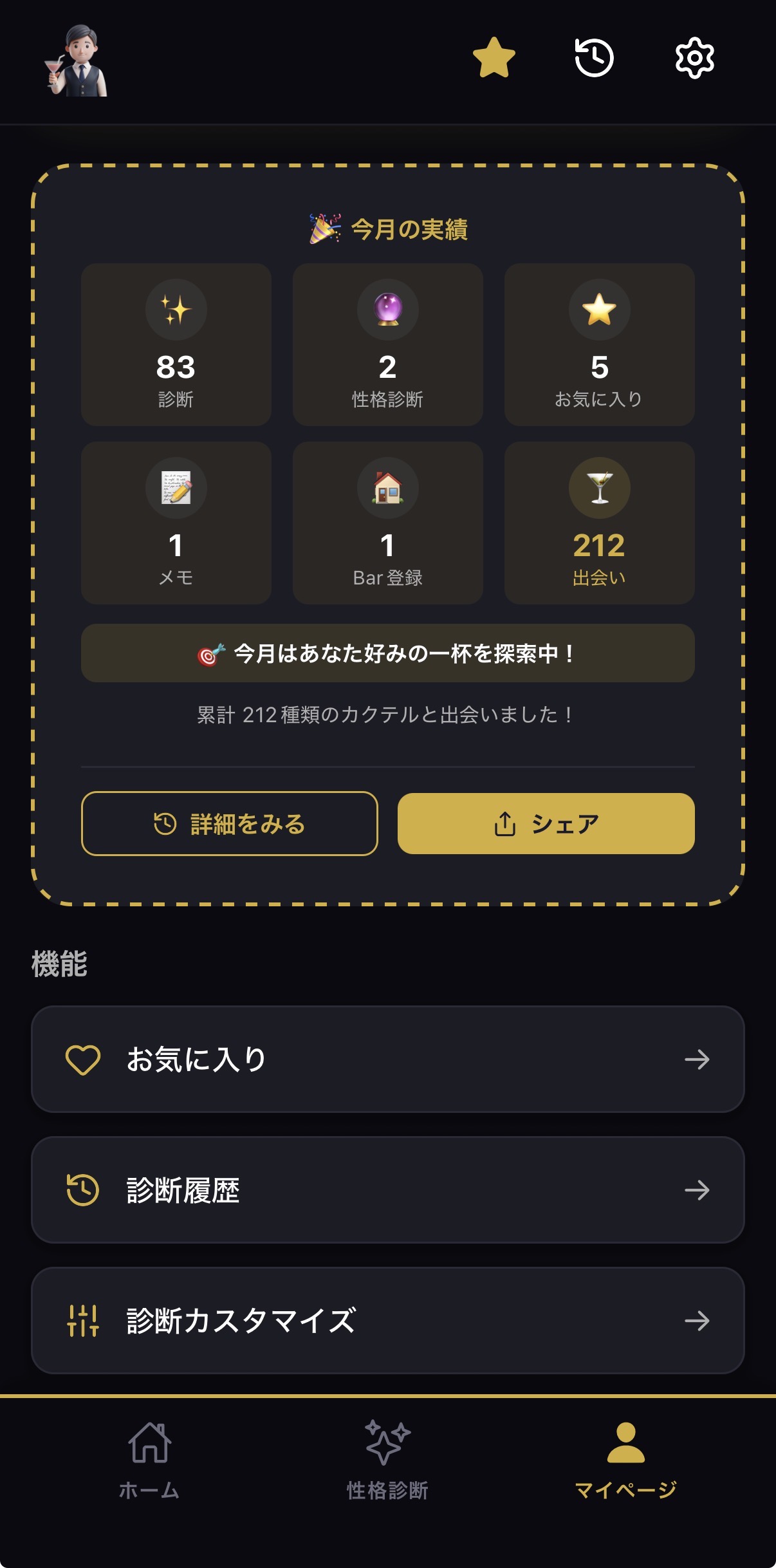Share this month's results with シェア
Viewport: 776px width, 1568px height.
[546, 823]
